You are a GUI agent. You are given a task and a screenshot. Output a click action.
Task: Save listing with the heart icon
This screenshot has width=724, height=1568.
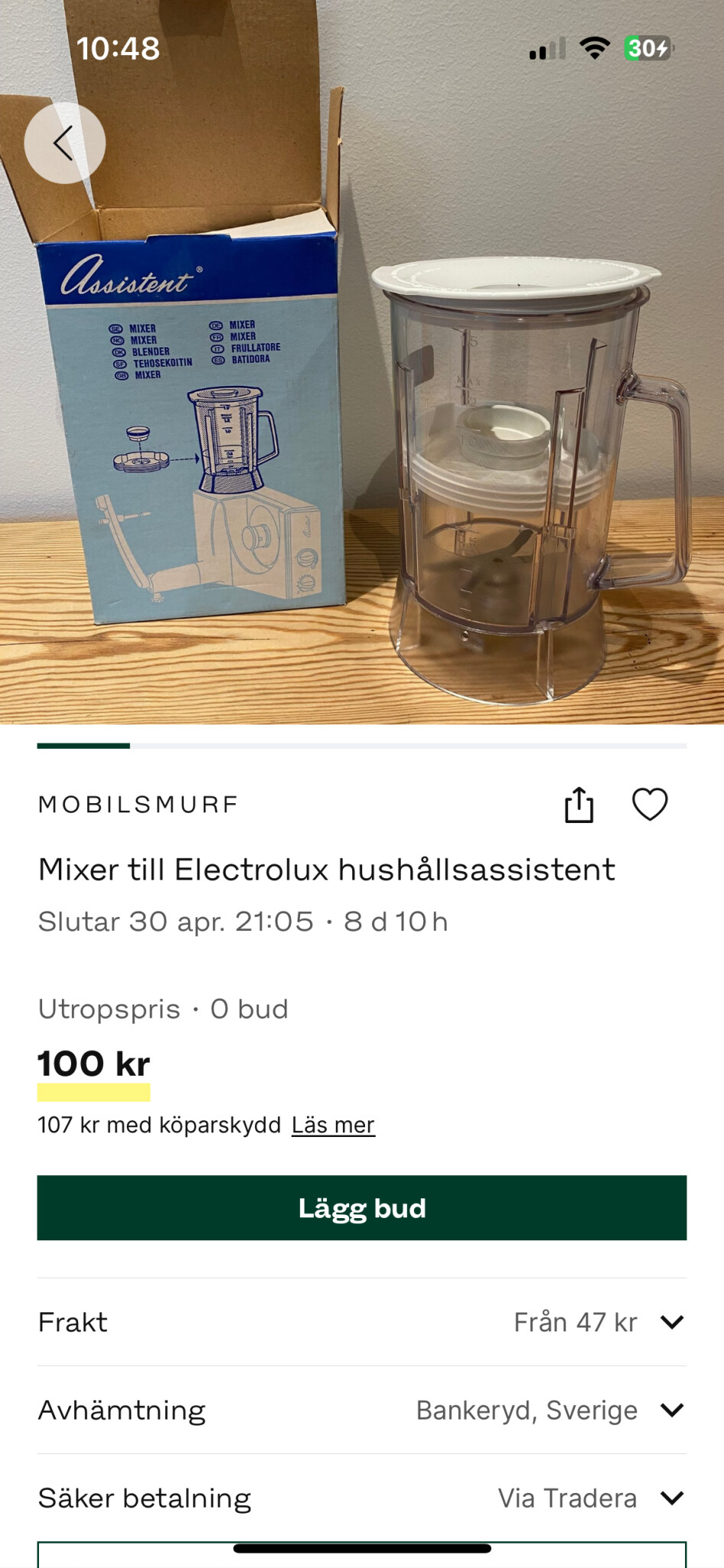click(x=650, y=805)
